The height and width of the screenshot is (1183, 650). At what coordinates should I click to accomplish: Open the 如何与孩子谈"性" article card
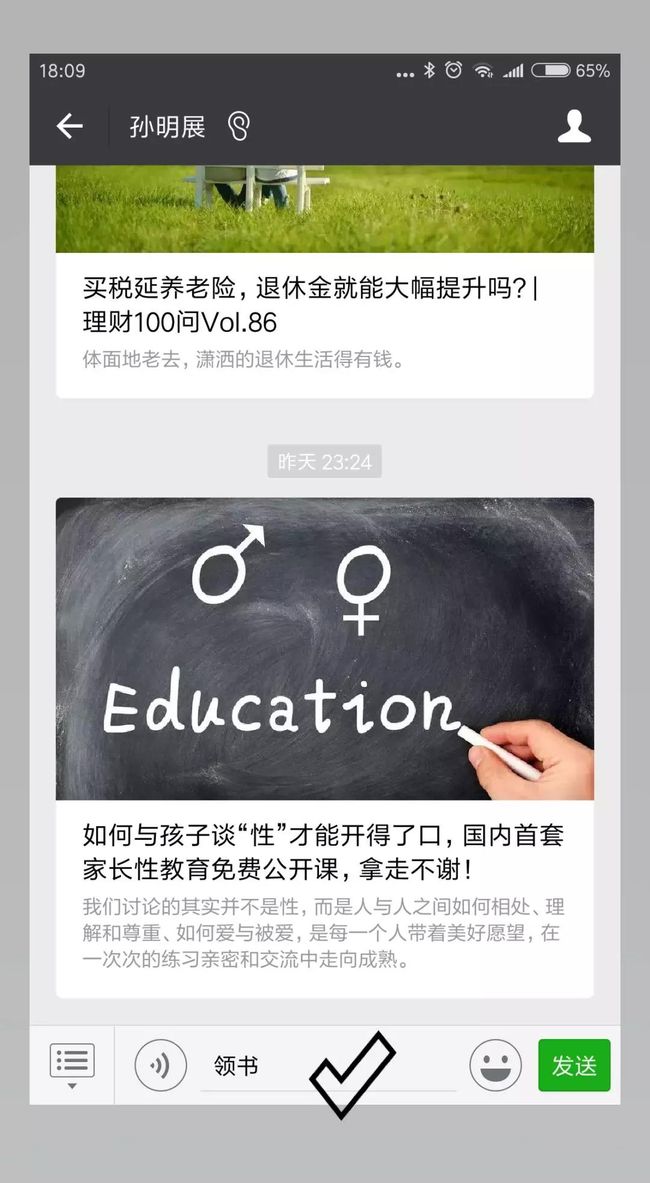pyautogui.click(x=324, y=747)
